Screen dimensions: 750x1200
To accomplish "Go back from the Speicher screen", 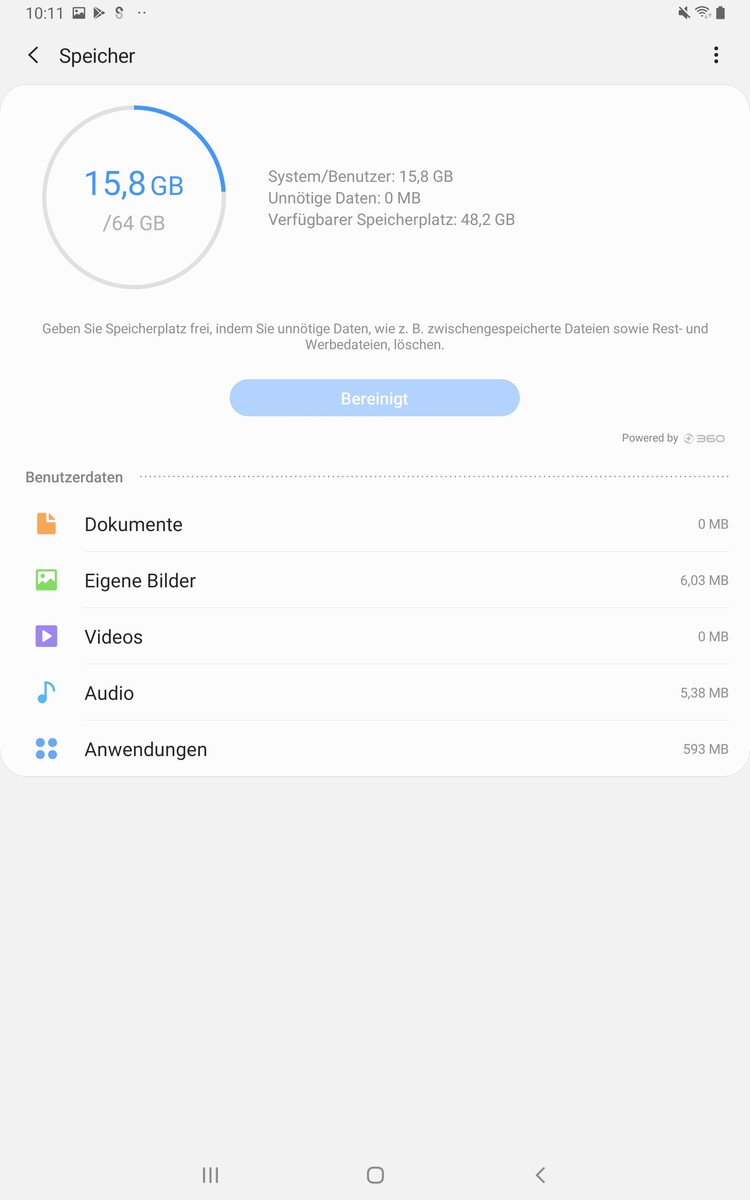I will 33,56.
